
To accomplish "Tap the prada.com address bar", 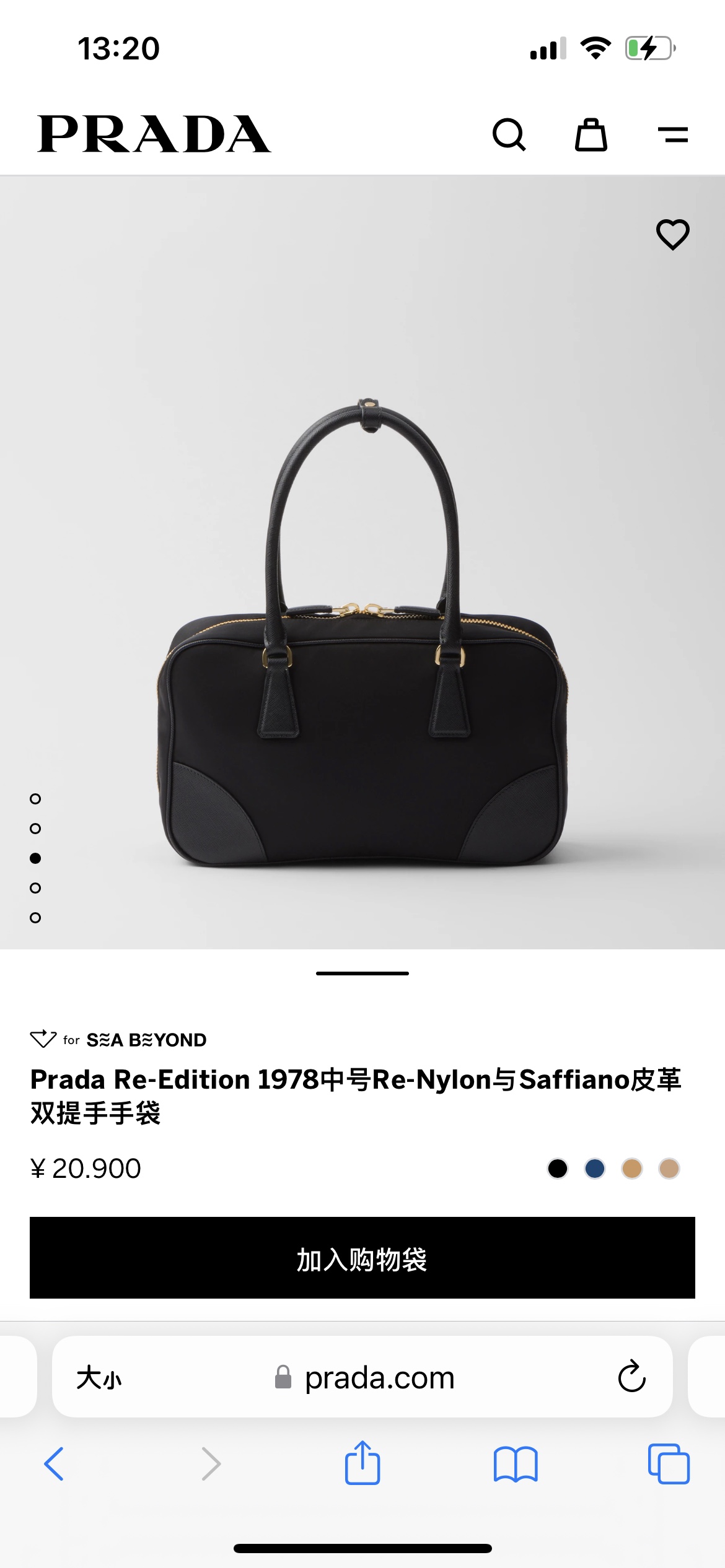I will (378, 1378).
